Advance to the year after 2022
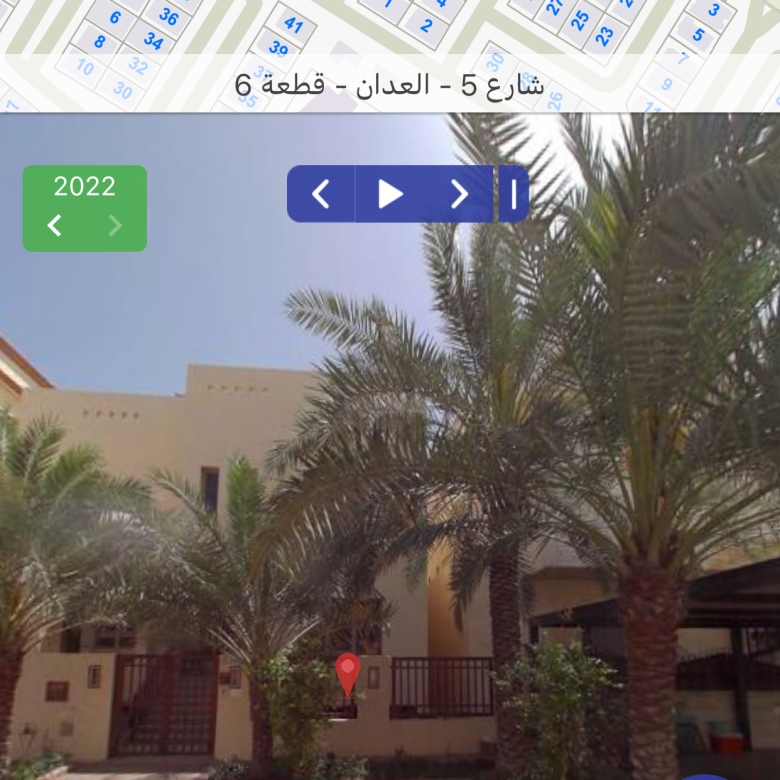This screenshot has width=780, height=780. (x=115, y=226)
